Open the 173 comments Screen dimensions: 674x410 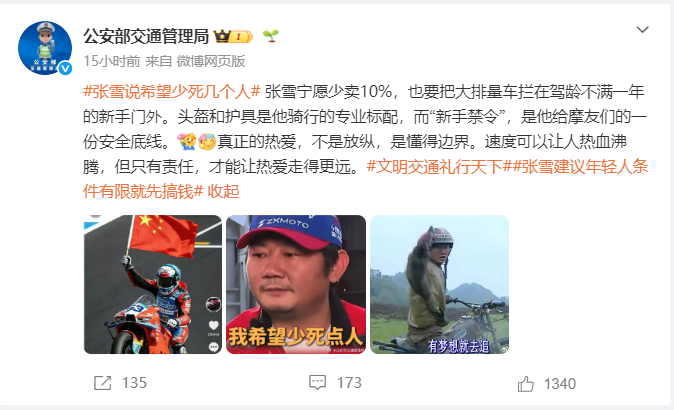pos(334,383)
